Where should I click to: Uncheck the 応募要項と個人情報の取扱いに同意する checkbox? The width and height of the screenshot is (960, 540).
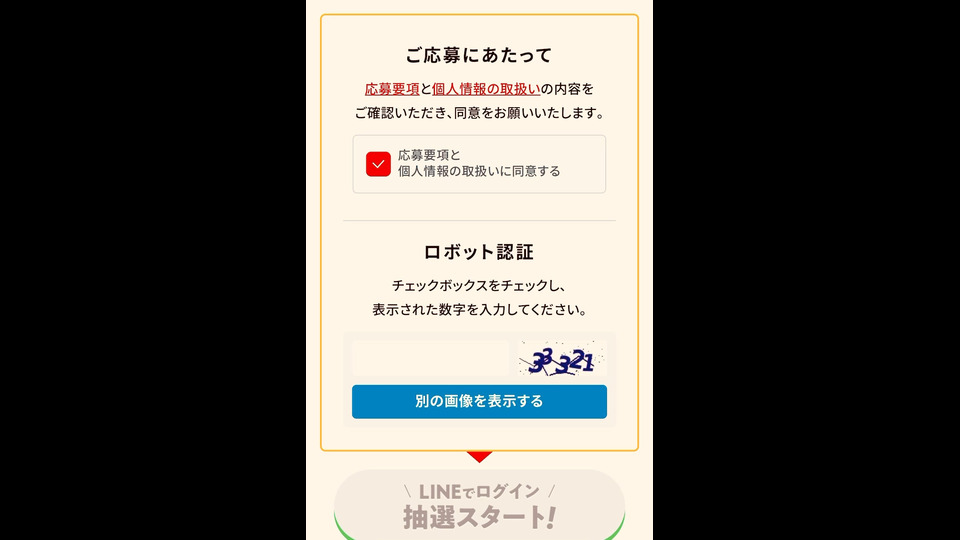point(378,164)
